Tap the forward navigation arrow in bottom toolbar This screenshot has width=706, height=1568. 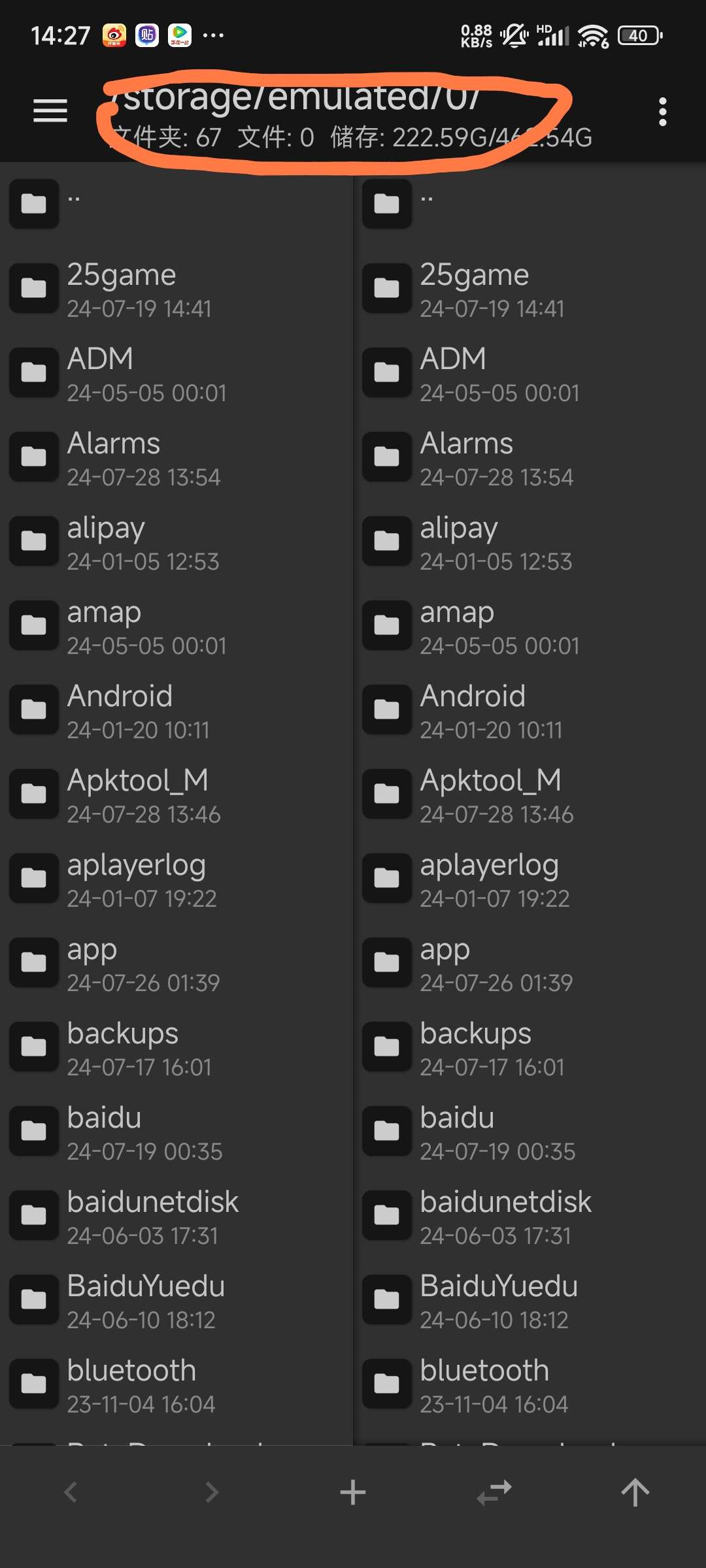point(211,1492)
